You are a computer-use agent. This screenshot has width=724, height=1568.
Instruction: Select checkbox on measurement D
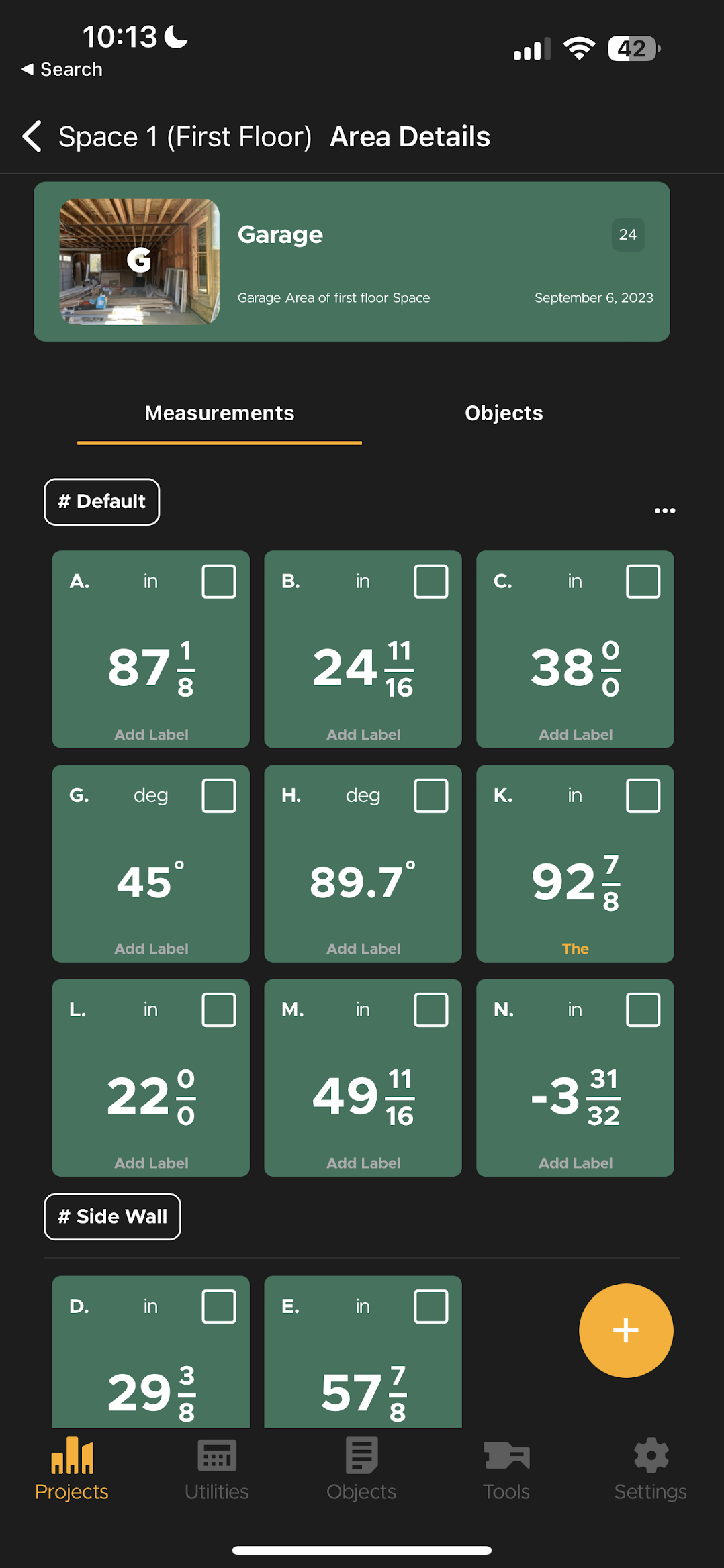coord(219,1306)
